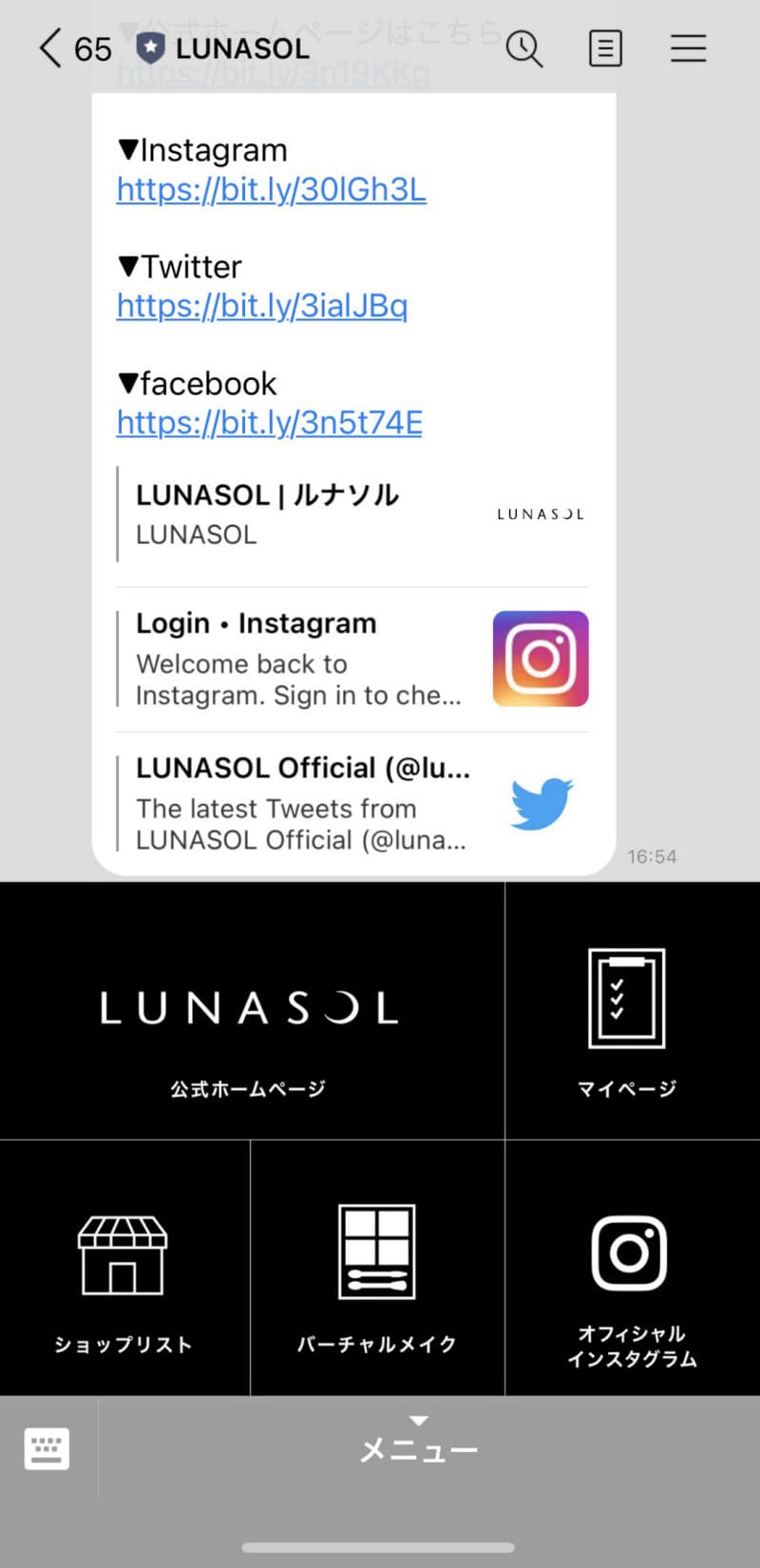Open the ショップリスト tile
The height and width of the screenshot is (1568, 760).
click(x=123, y=1269)
